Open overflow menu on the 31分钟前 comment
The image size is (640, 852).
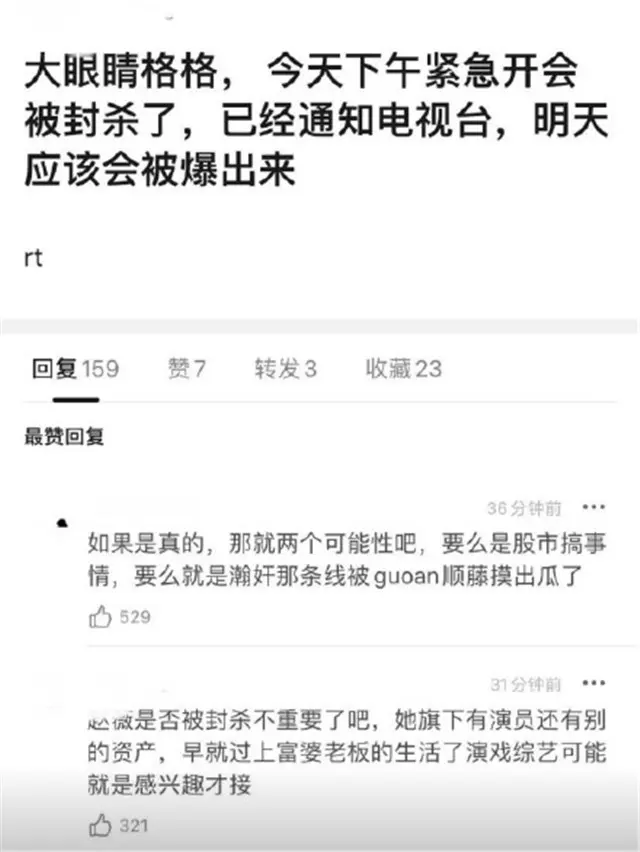(x=593, y=684)
